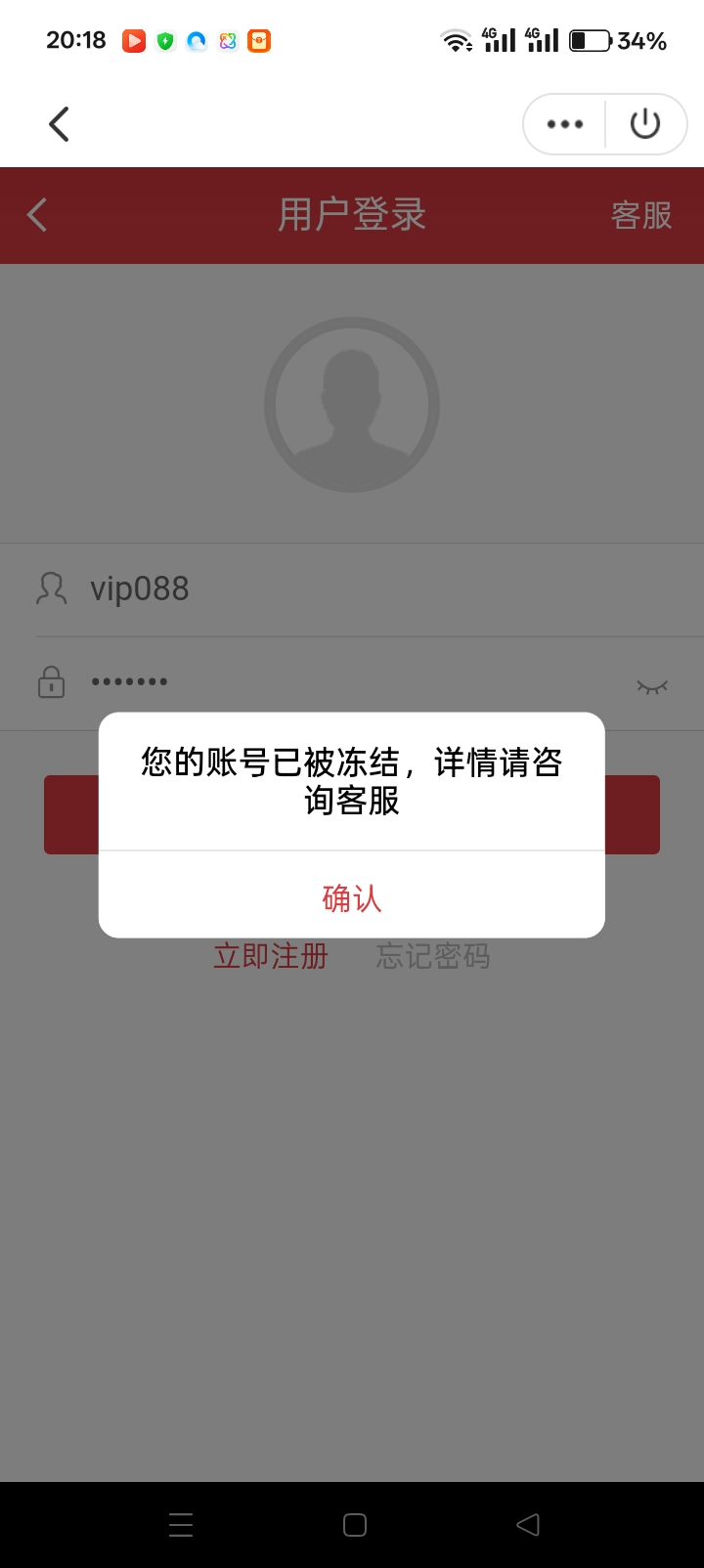Open the mini-program three-dot menu
The width and height of the screenshot is (704, 1568).
(565, 124)
